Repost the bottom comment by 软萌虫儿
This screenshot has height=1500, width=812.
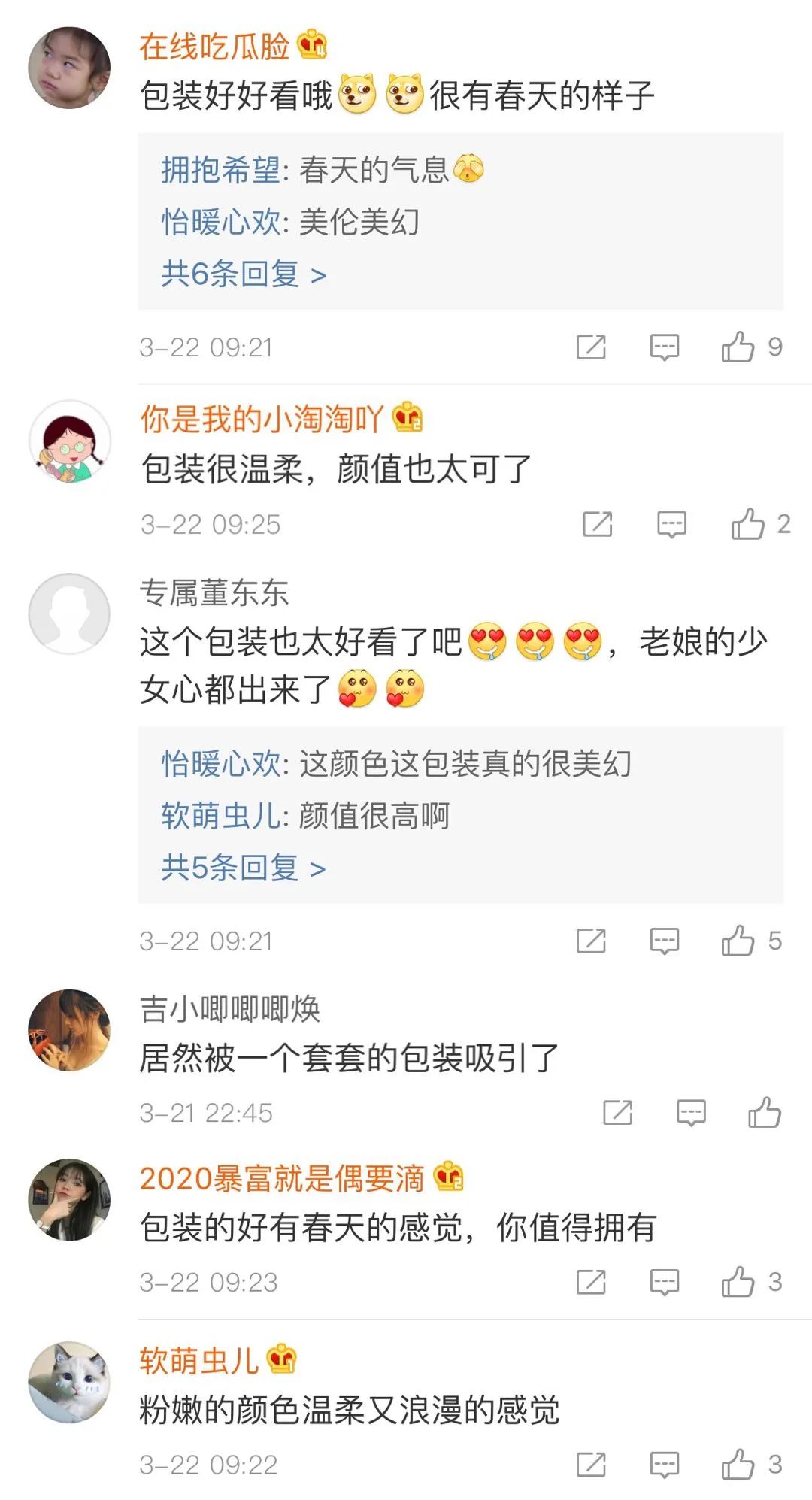(x=591, y=1465)
